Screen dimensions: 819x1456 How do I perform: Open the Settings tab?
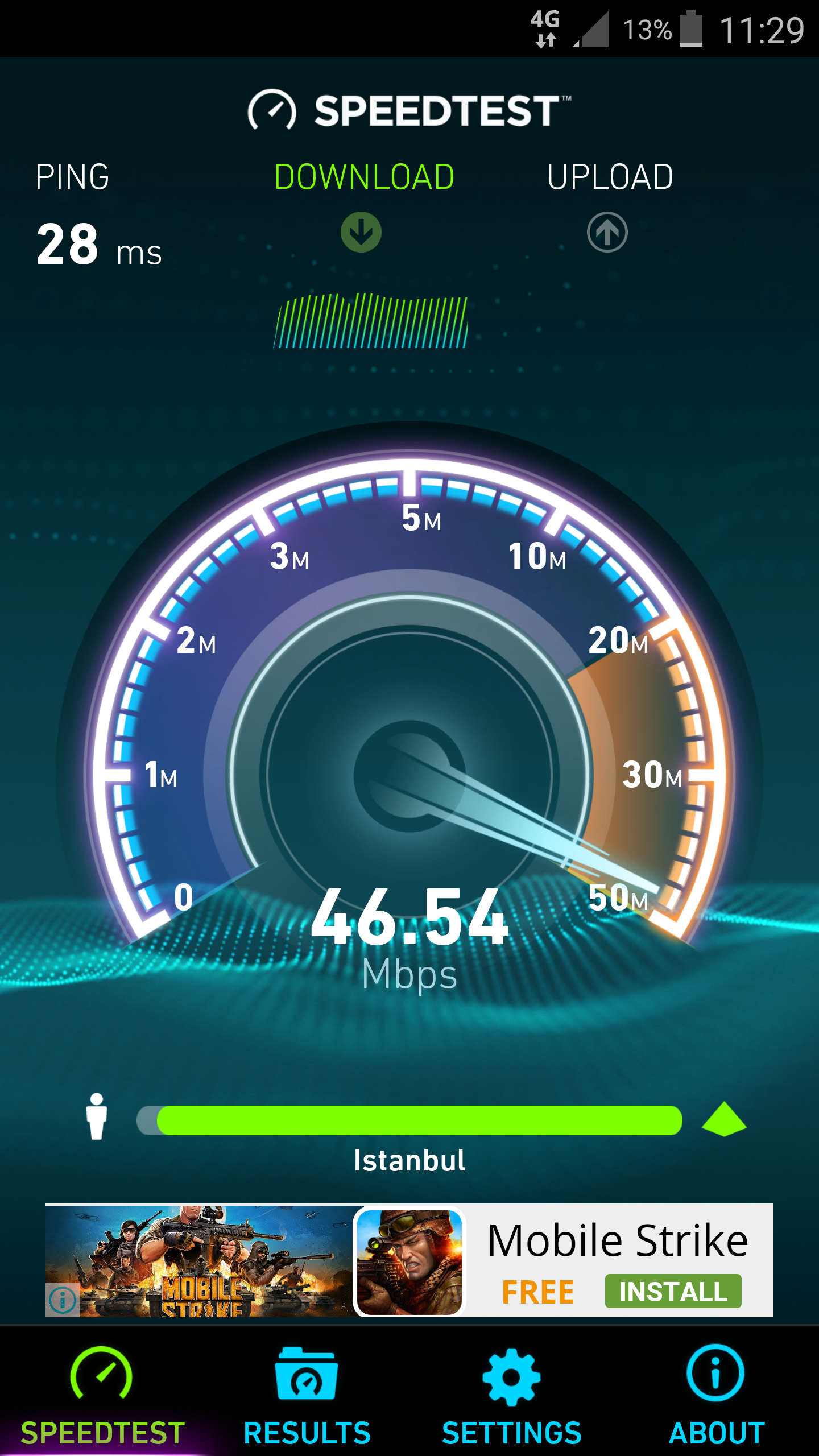pyautogui.click(x=511, y=1393)
